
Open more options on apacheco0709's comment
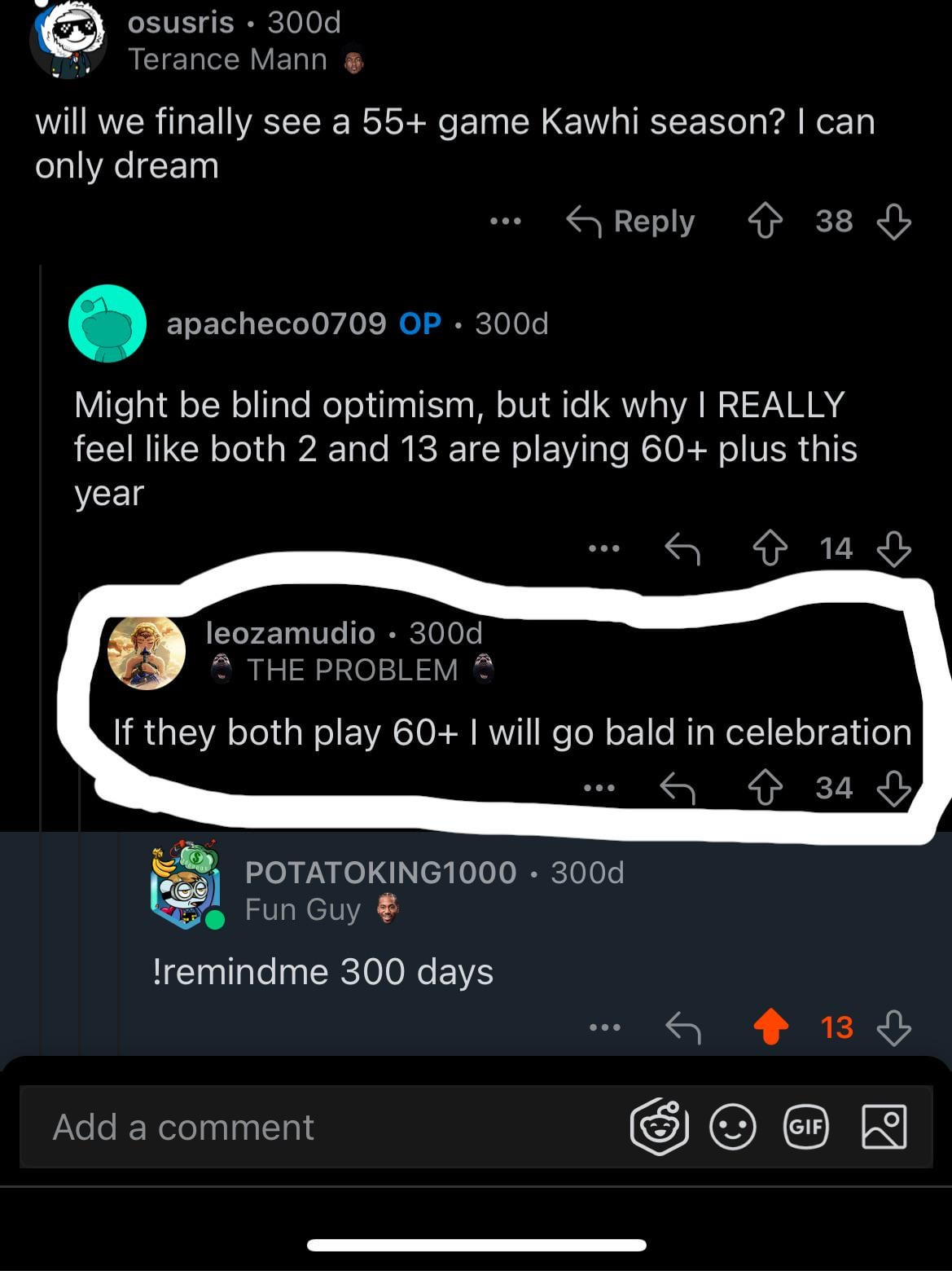click(x=604, y=548)
